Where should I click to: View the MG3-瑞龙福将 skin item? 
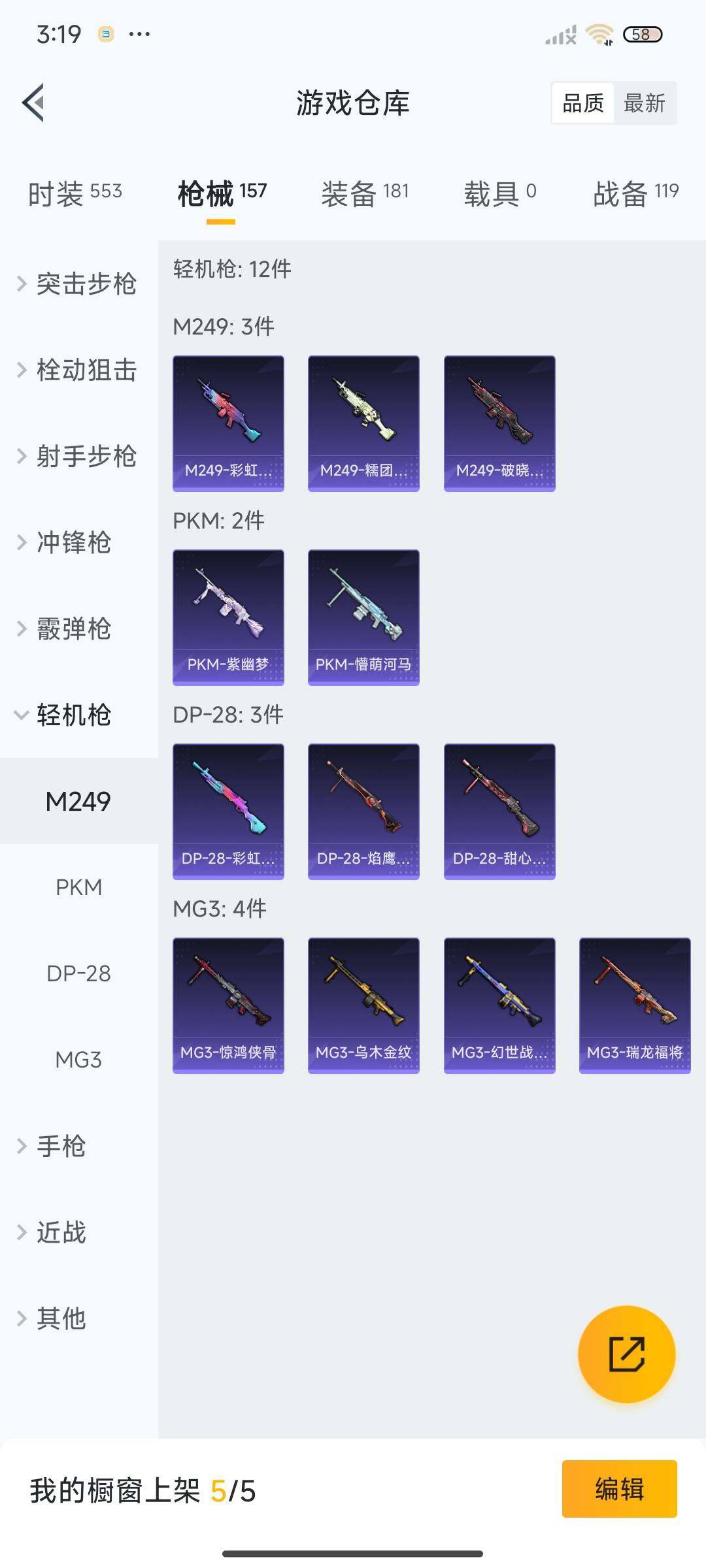click(635, 1005)
